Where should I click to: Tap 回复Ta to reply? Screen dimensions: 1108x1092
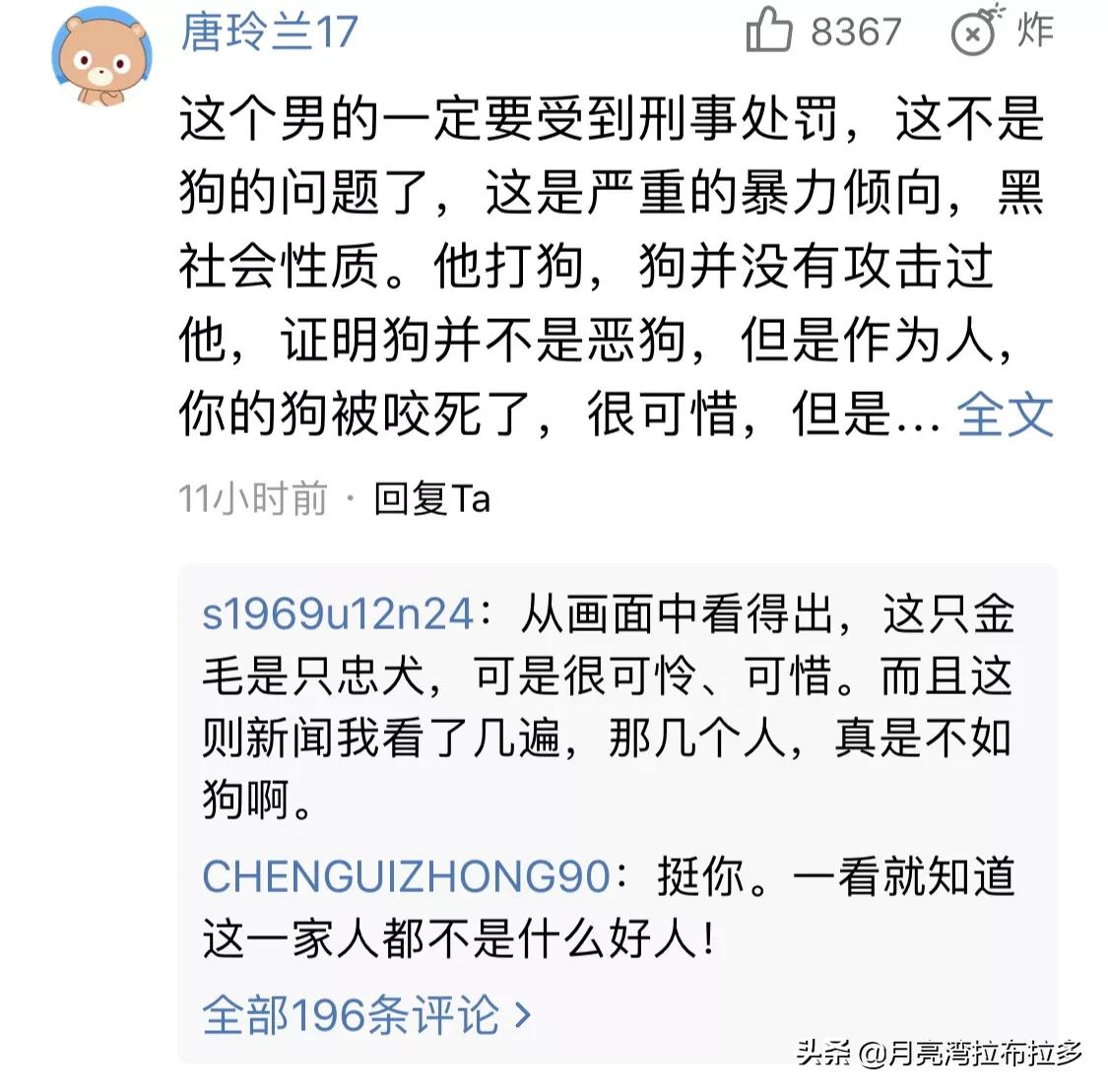tap(431, 498)
